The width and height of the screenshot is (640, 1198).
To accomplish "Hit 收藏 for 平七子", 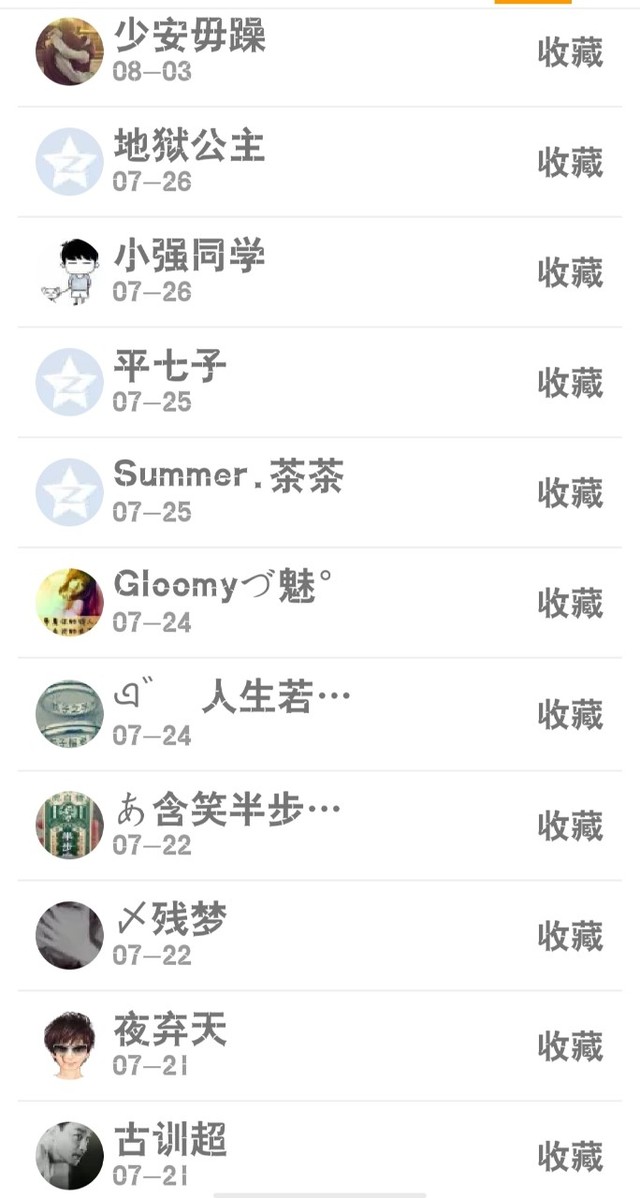I will (x=570, y=382).
